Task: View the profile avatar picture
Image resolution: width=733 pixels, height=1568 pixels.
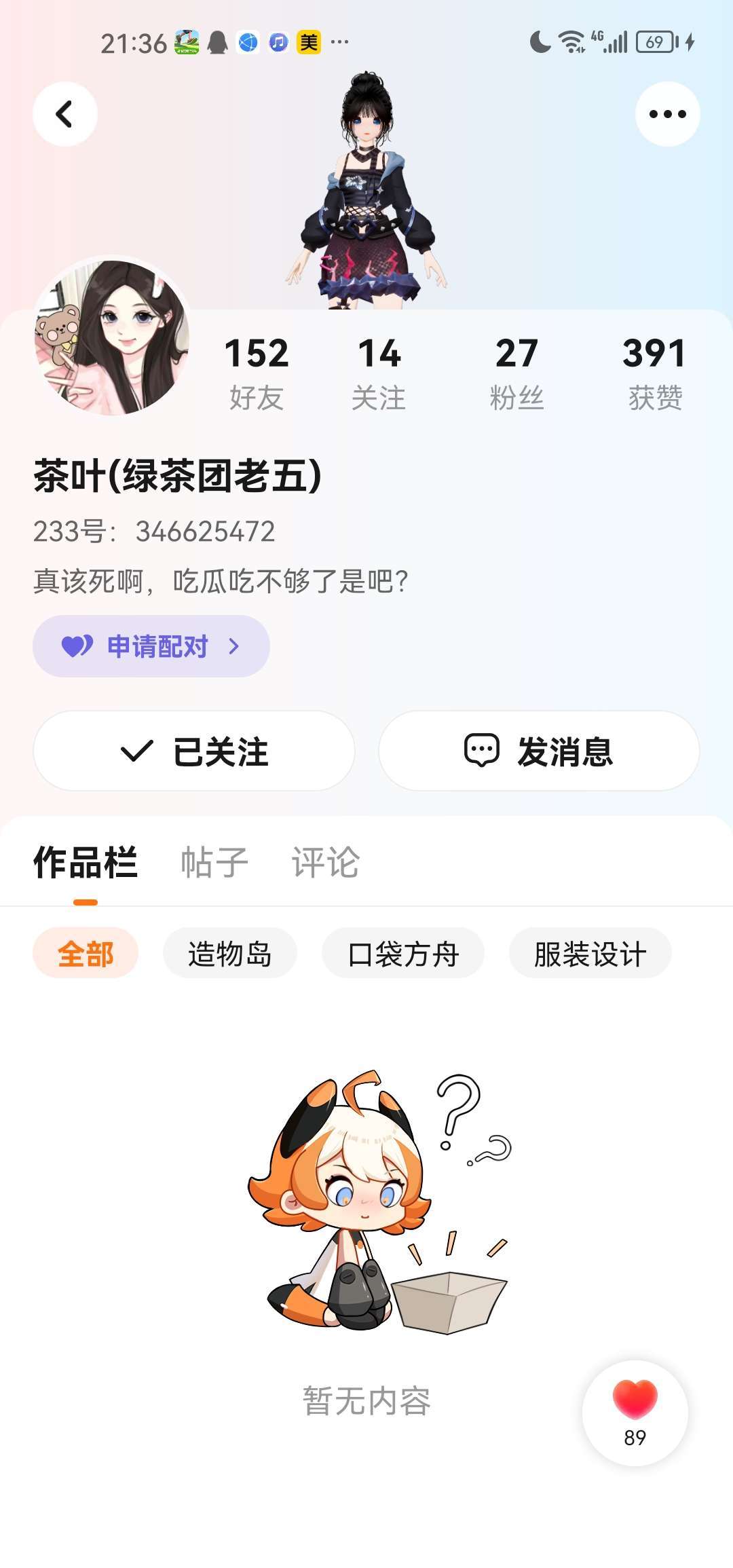Action: [112, 337]
